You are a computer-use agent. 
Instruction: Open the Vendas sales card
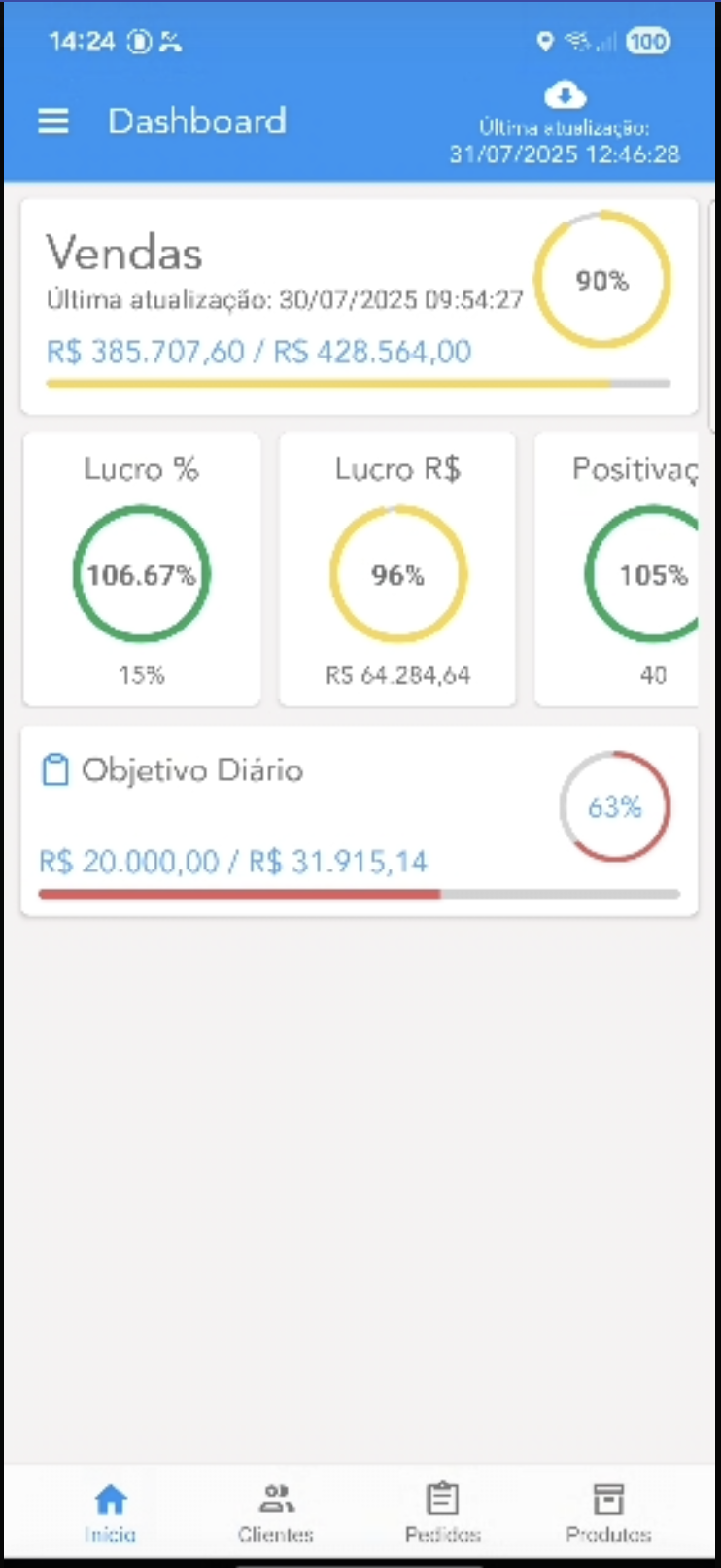tap(359, 307)
